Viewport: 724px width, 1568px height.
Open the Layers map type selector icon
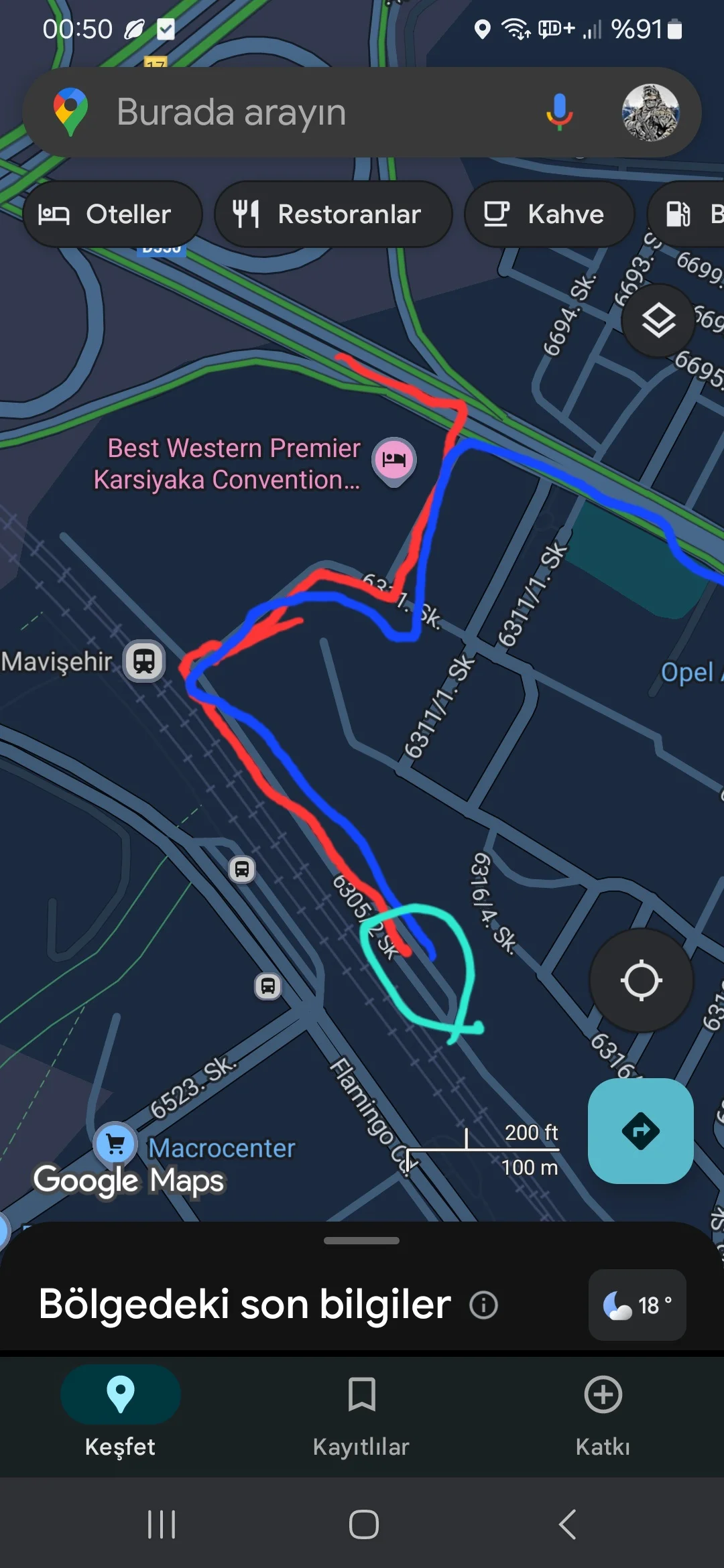pos(657,322)
